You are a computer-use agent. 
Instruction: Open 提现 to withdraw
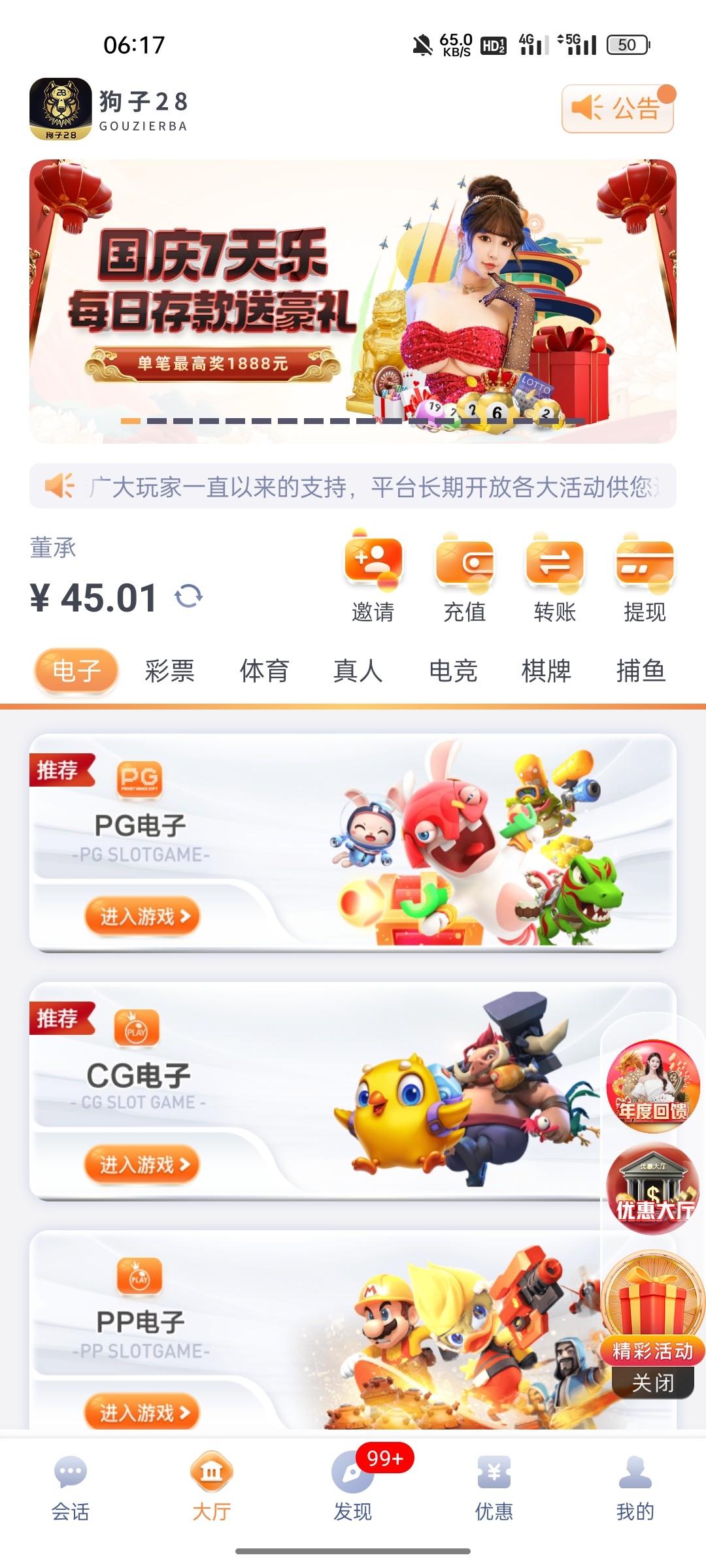coord(645,576)
